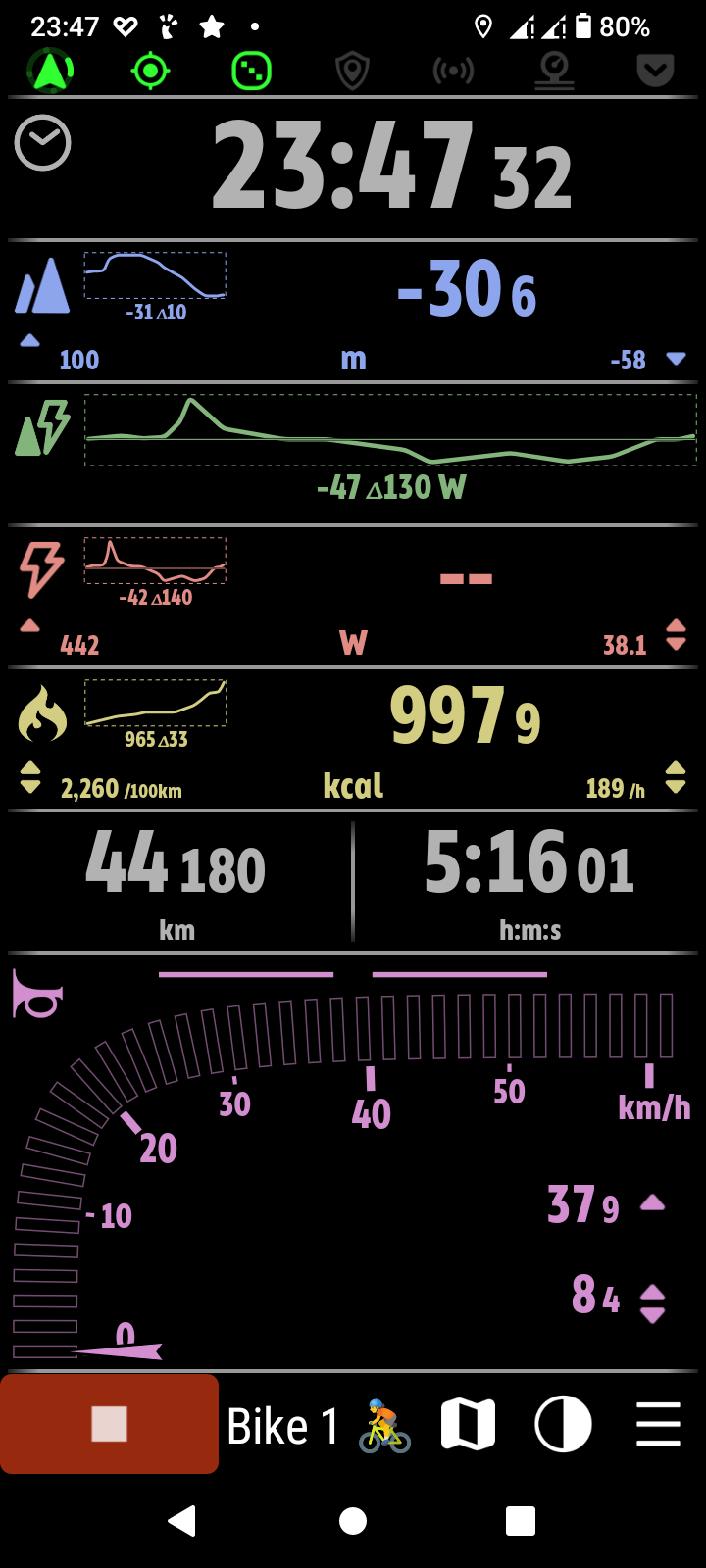706x1568 pixels.
Task: Toggle the contrast theme icon
Action: coord(563,1424)
